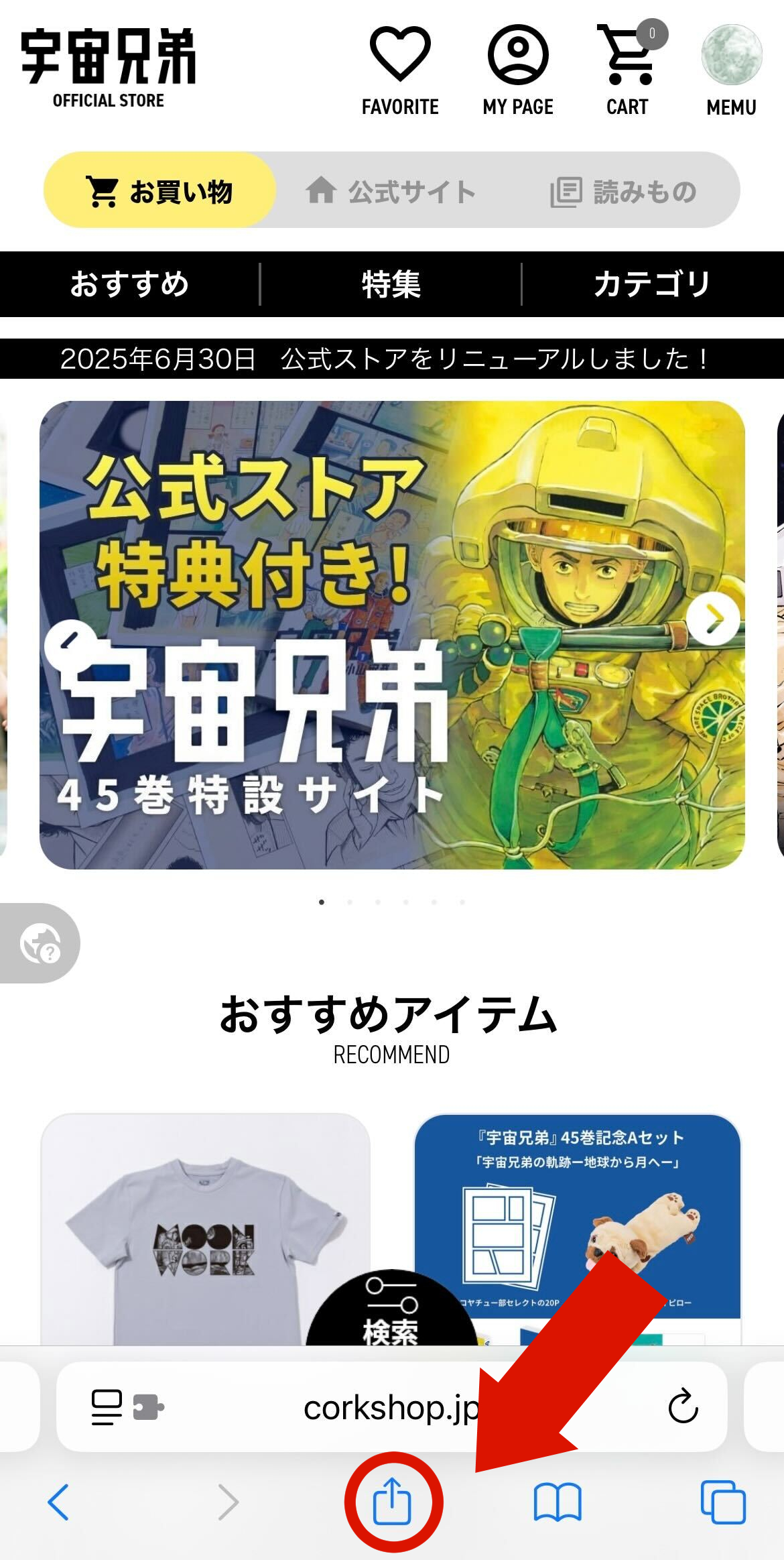Tap the black 検索 search button
Image resolution: width=784 pixels, height=1560 pixels.
pyautogui.click(x=391, y=1309)
